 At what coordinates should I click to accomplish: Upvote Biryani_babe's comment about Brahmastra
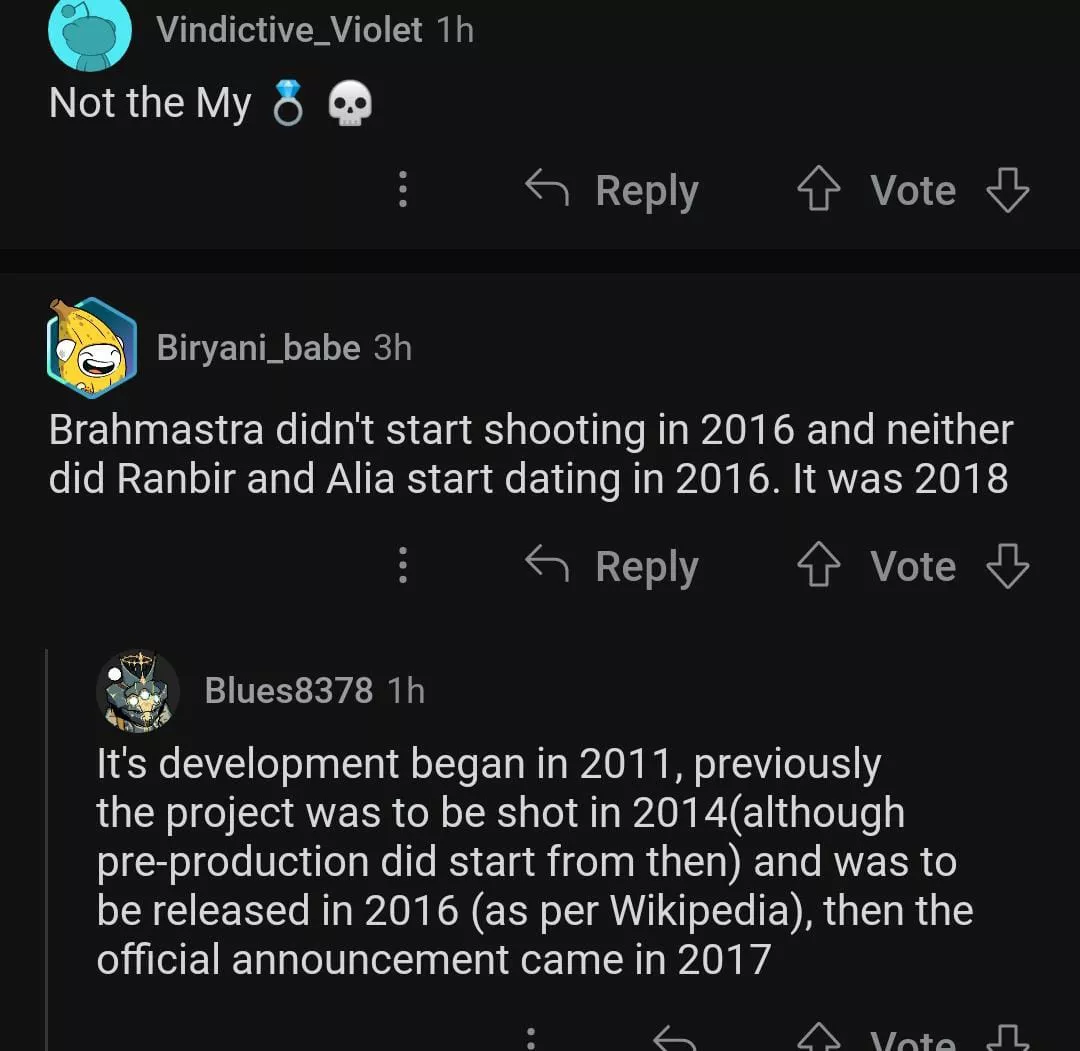(x=818, y=567)
